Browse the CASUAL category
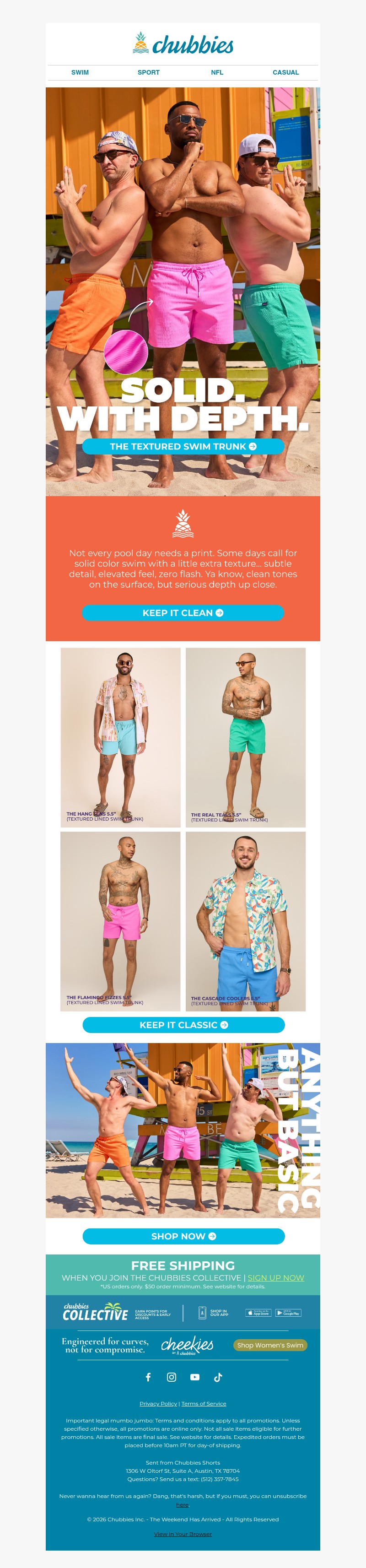This screenshot has width=366, height=1568. pos(285,72)
